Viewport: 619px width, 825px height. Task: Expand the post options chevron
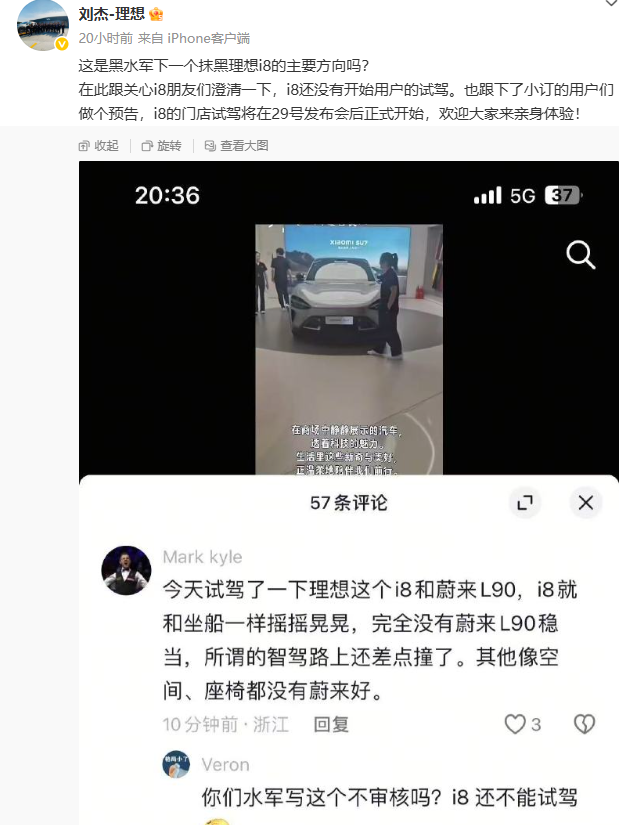pos(612,4)
